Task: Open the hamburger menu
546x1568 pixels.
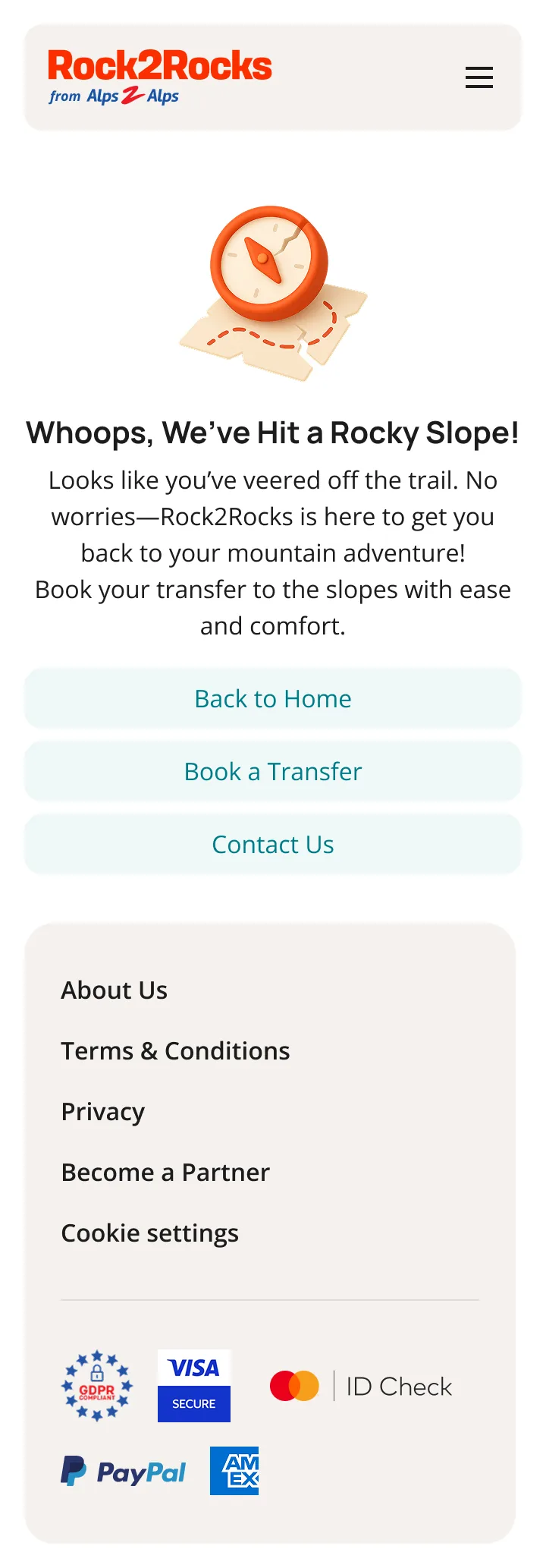Action: pyautogui.click(x=479, y=77)
